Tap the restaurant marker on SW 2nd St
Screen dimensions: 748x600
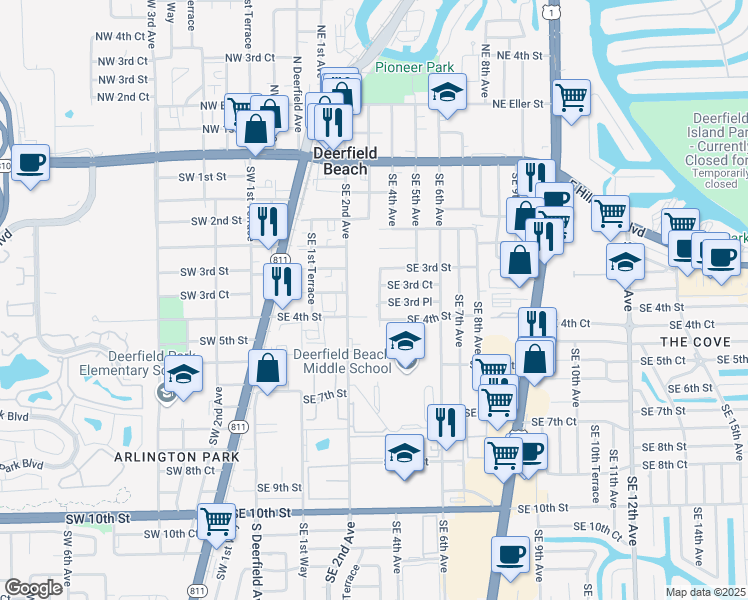[x=267, y=221]
